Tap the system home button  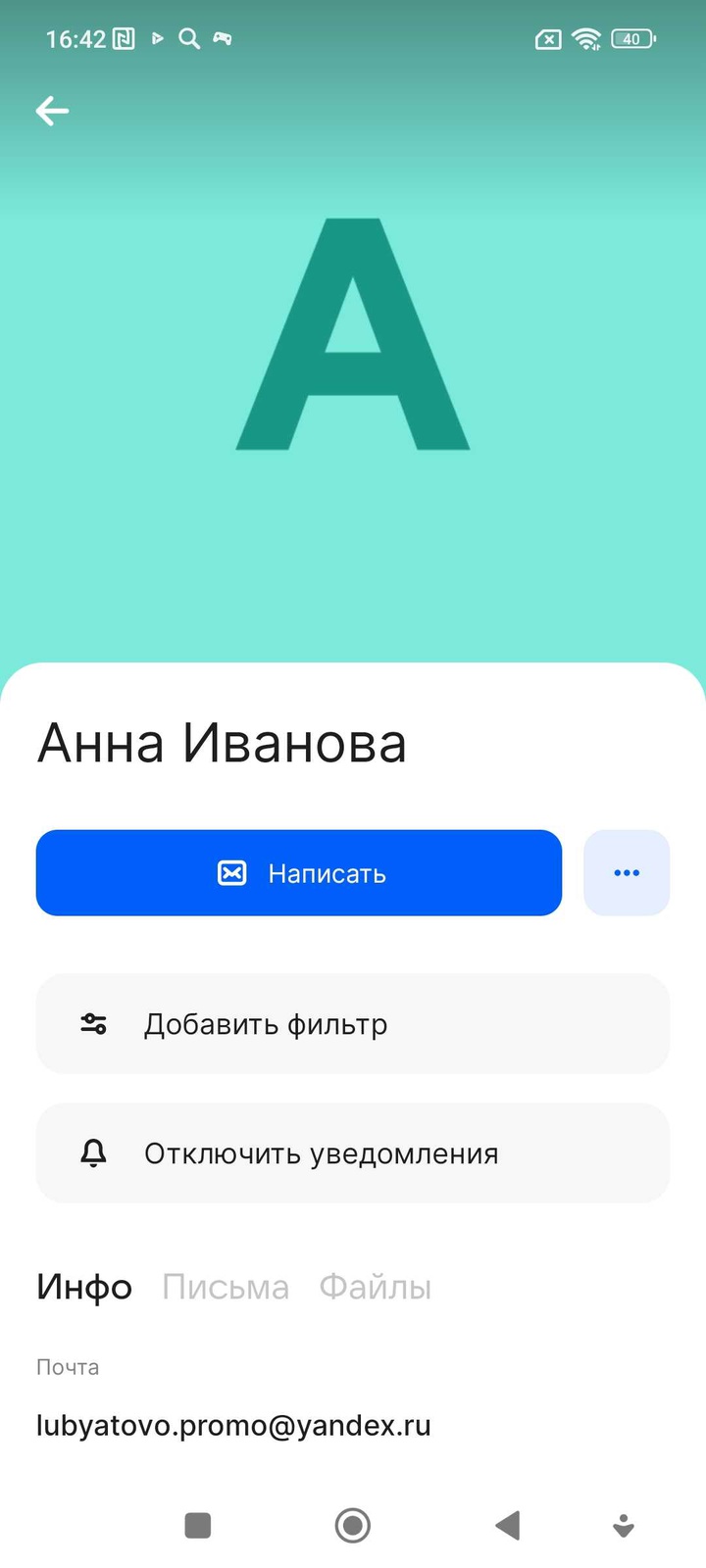pos(353,1525)
